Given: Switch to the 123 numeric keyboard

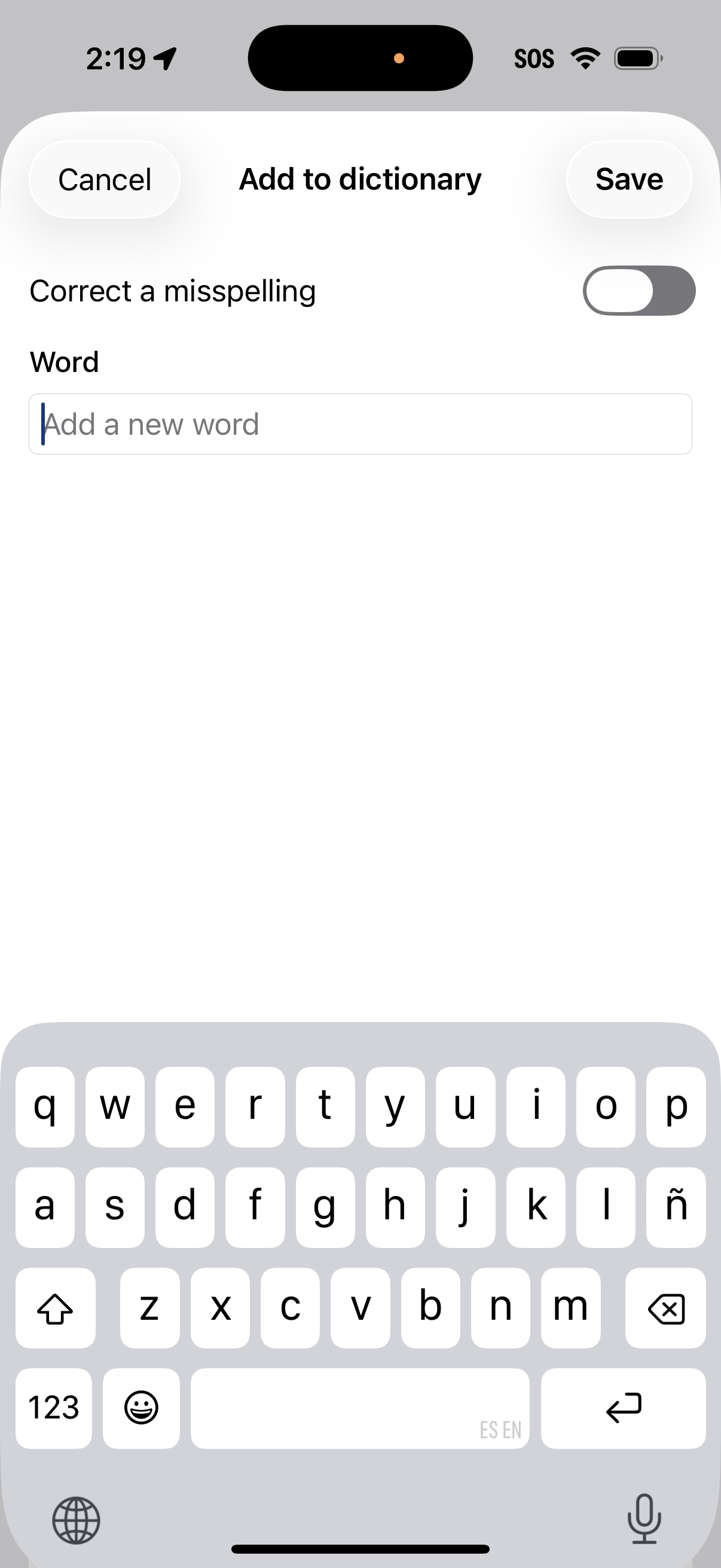Looking at the screenshot, I should click(54, 1408).
